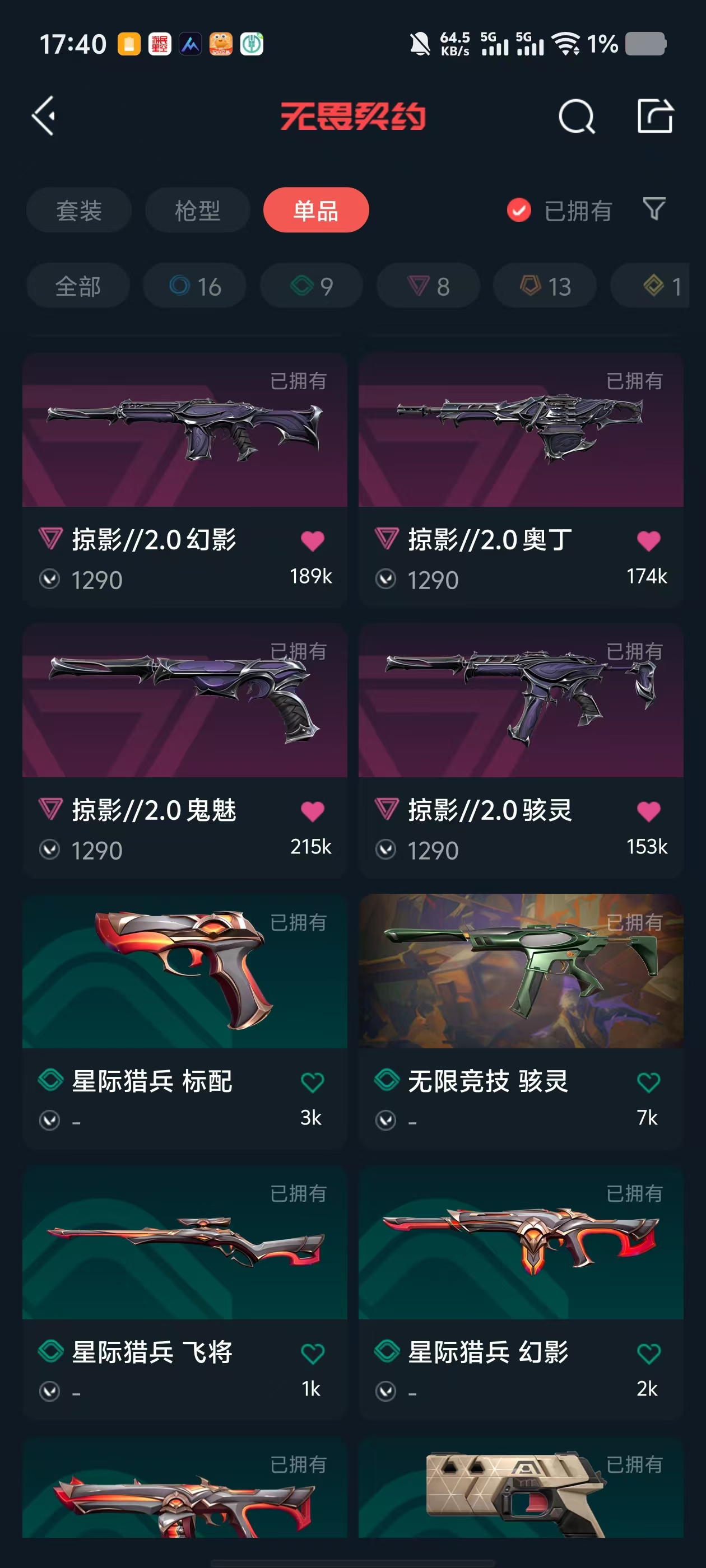Image resolution: width=706 pixels, height=1568 pixels.
Task: Unlike the 掠影//2.0 骇灵 skin
Action: tap(648, 811)
